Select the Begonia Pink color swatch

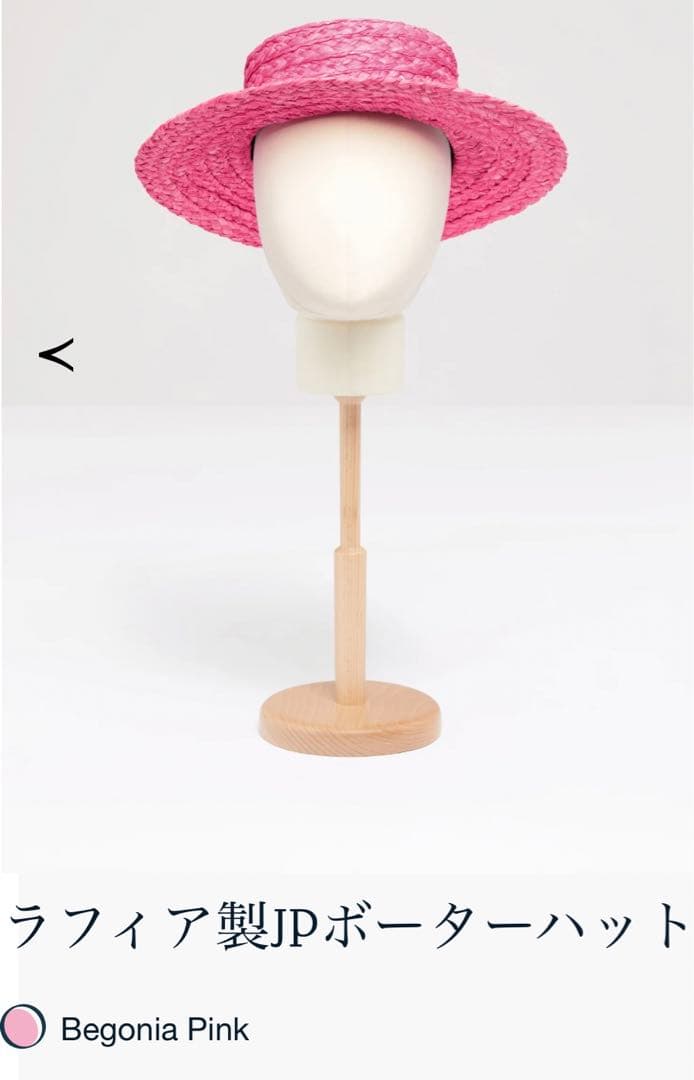pos(23,1027)
